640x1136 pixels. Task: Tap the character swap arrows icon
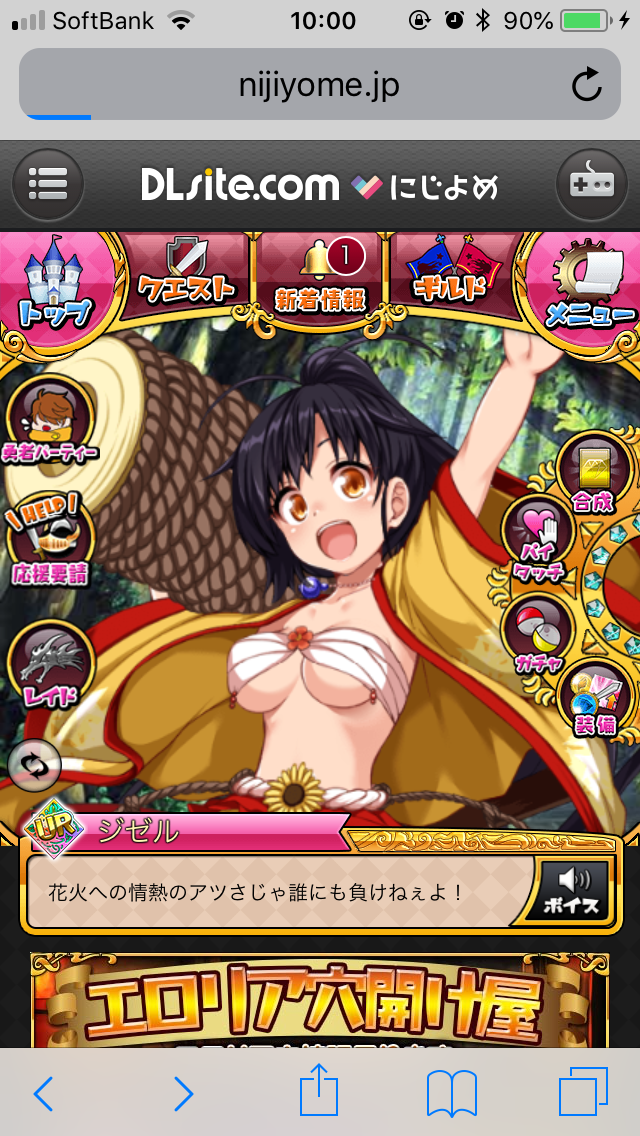(35, 767)
